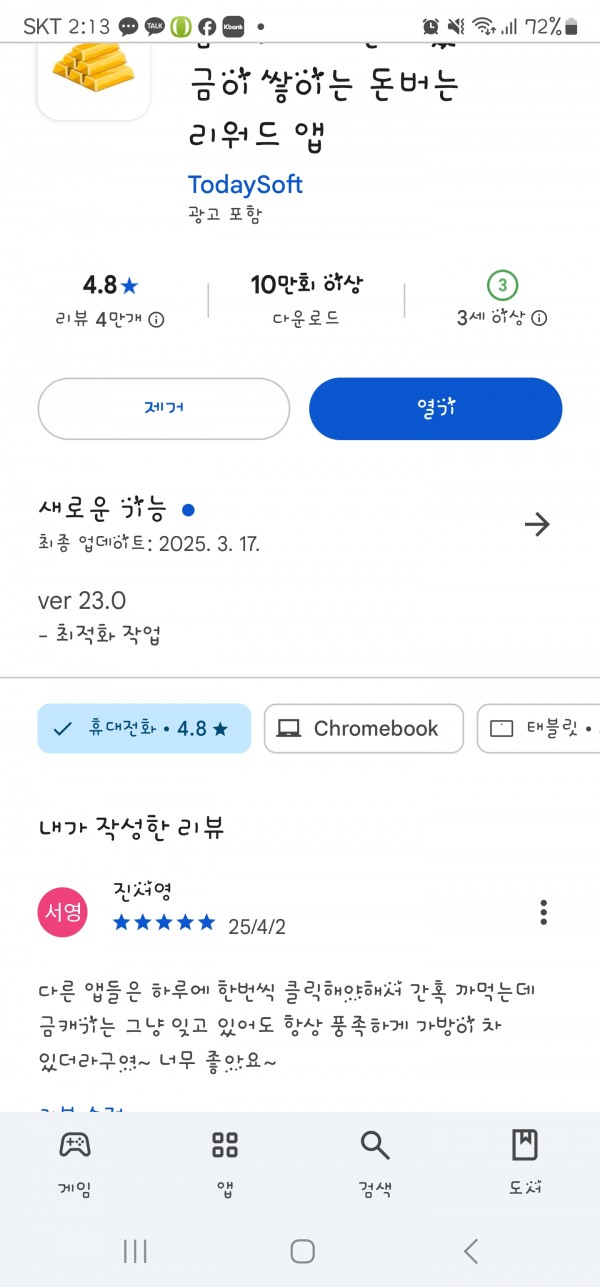Go back with the system back button

click(x=470, y=1250)
